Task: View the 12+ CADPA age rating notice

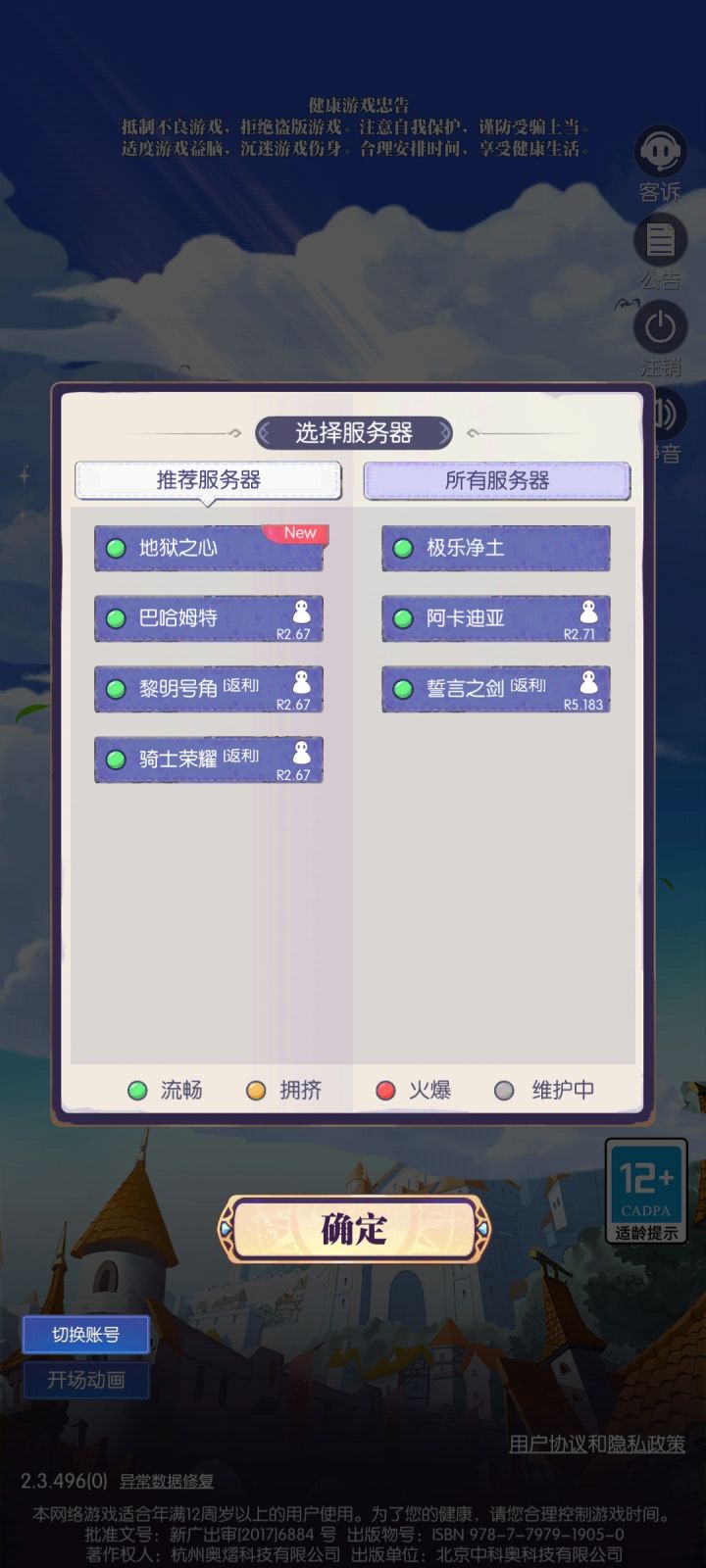Action: click(x=644, y=1191)
